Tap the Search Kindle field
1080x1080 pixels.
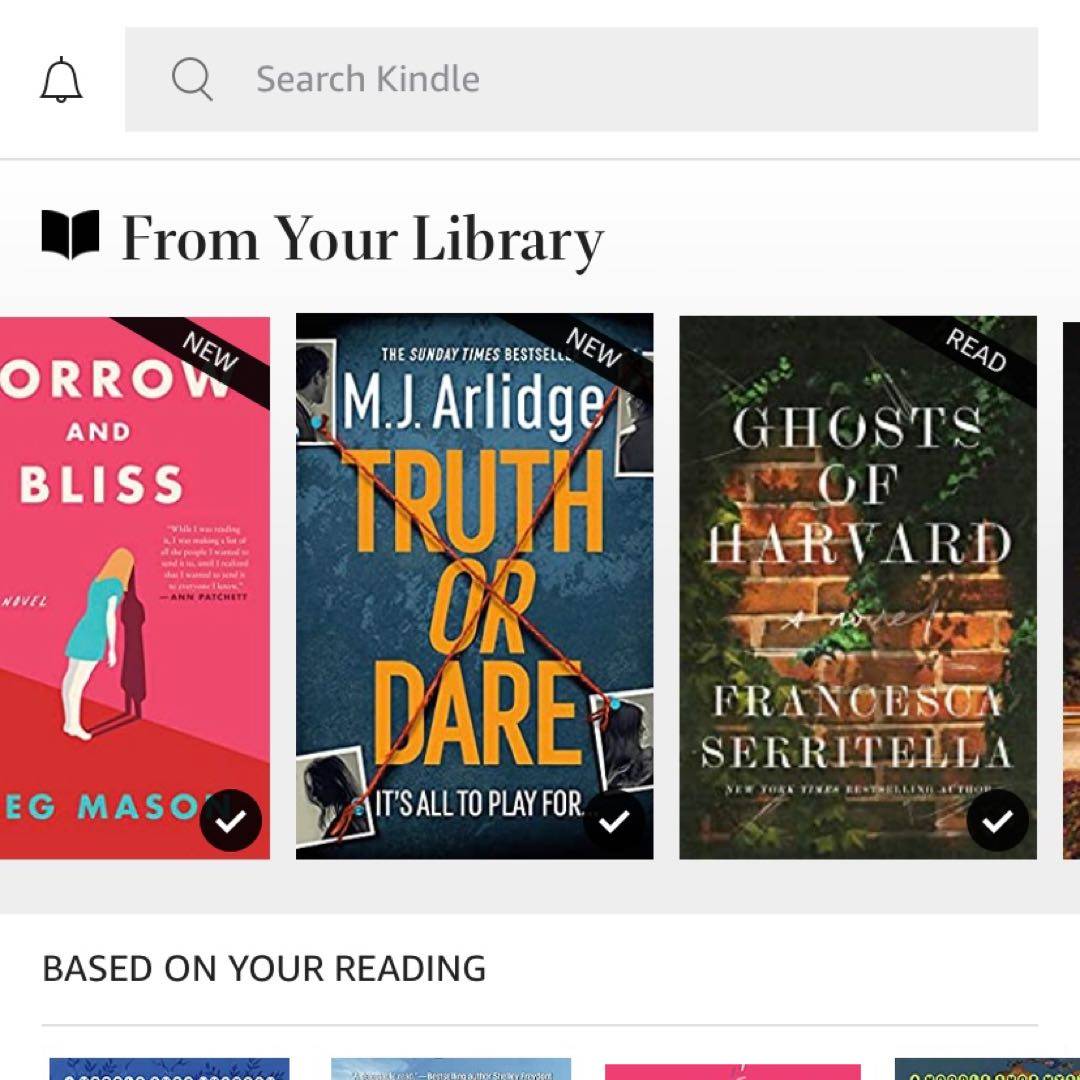580,79
